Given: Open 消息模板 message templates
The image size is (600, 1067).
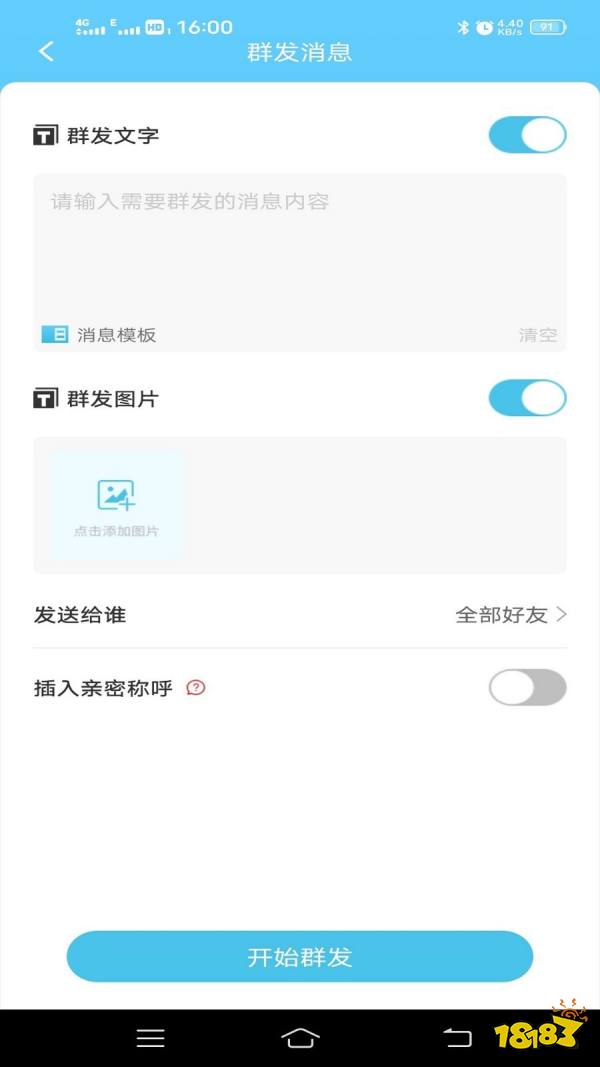Looking at the screenshot, I should [99, 335].
